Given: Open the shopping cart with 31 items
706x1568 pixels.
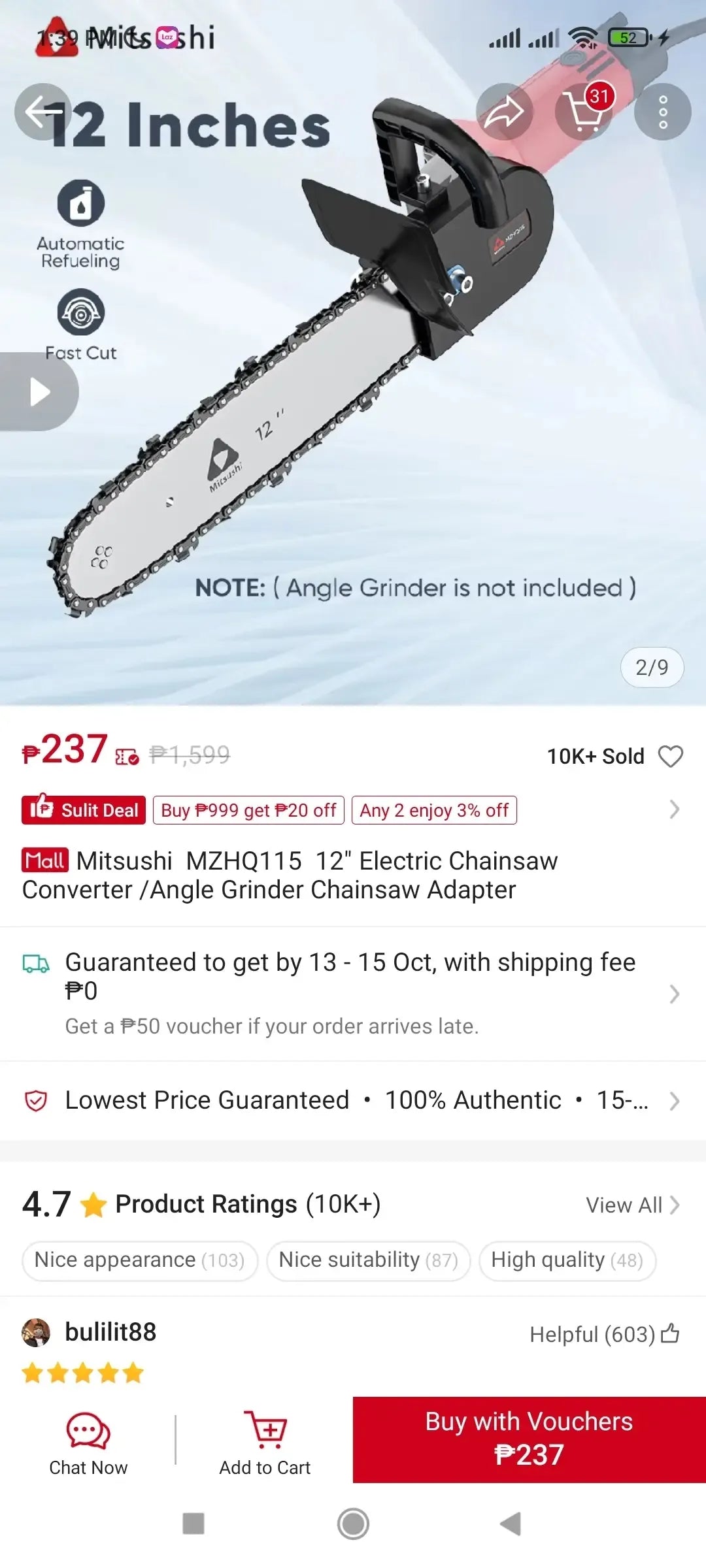Looking at the screenshot, I should [x=584, y=112].
